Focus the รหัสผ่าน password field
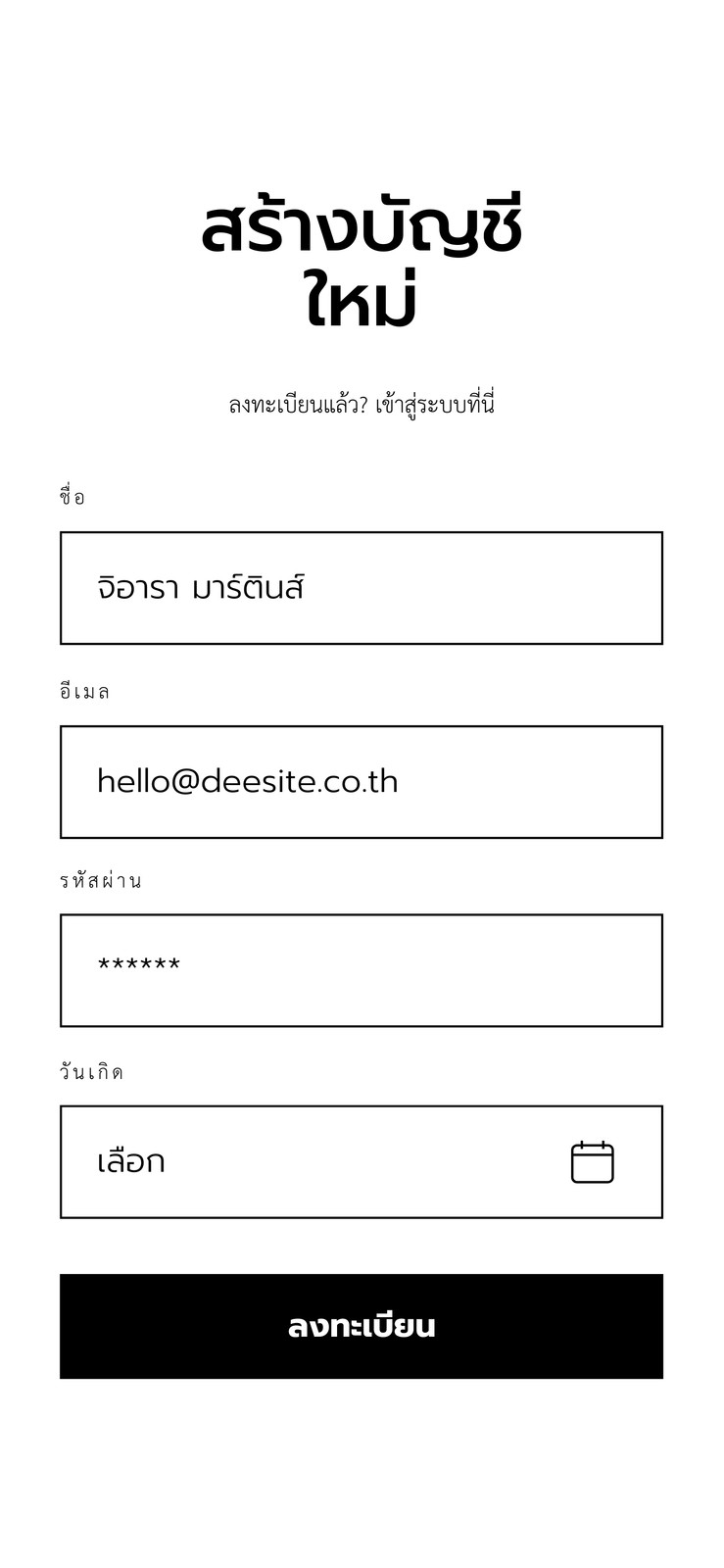This screenshot has width=724, height=1568. pos(362,970)
